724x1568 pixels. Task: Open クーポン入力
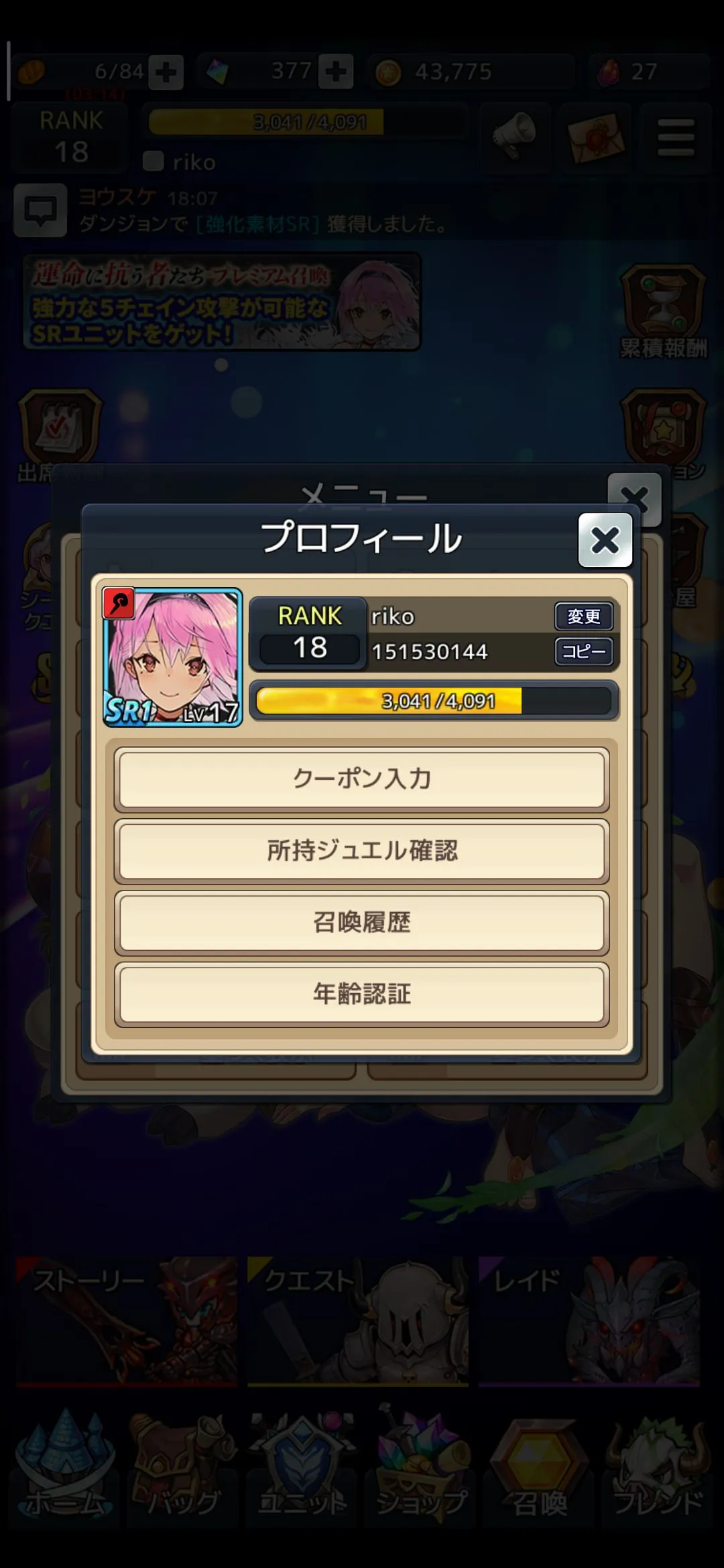[x=362, y=779]
